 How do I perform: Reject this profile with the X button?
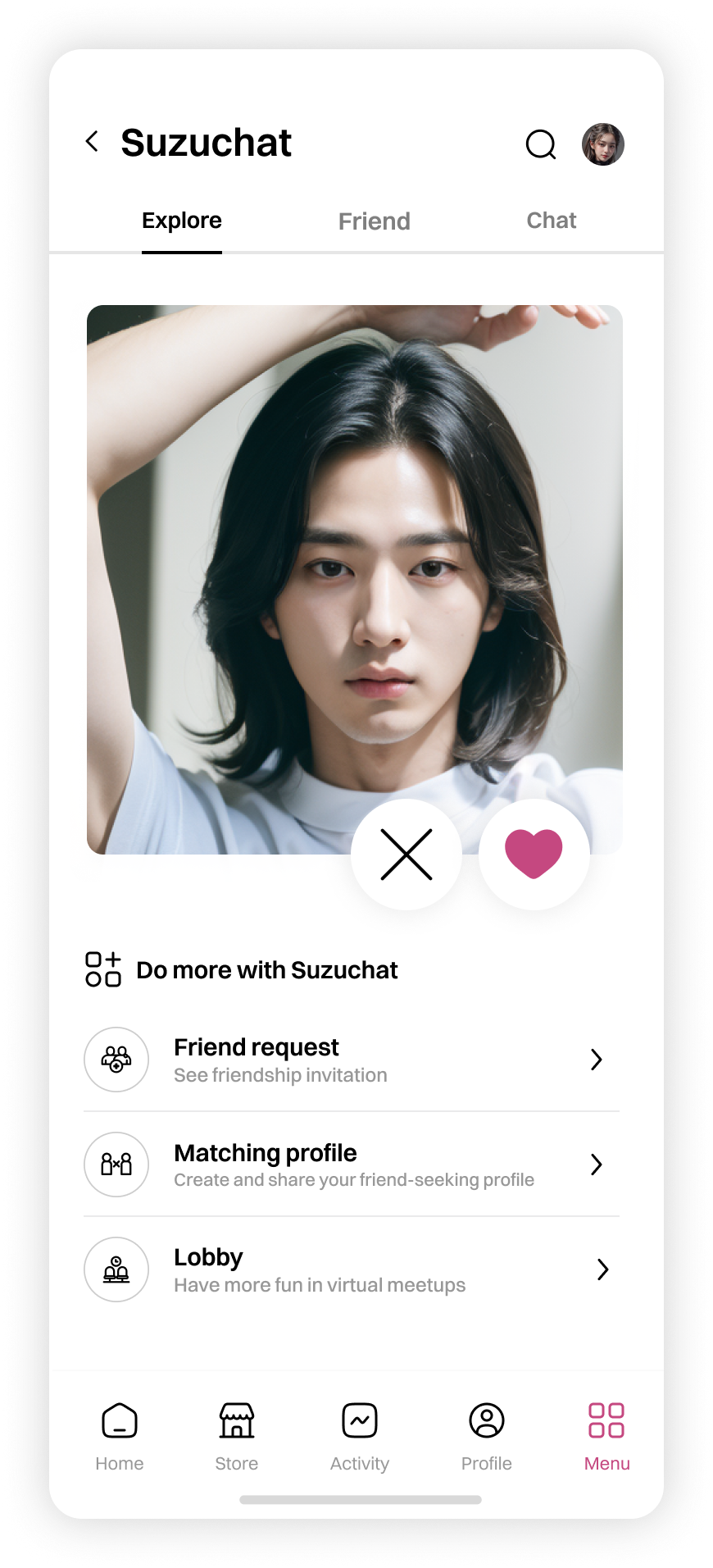(x=406, y=855)
